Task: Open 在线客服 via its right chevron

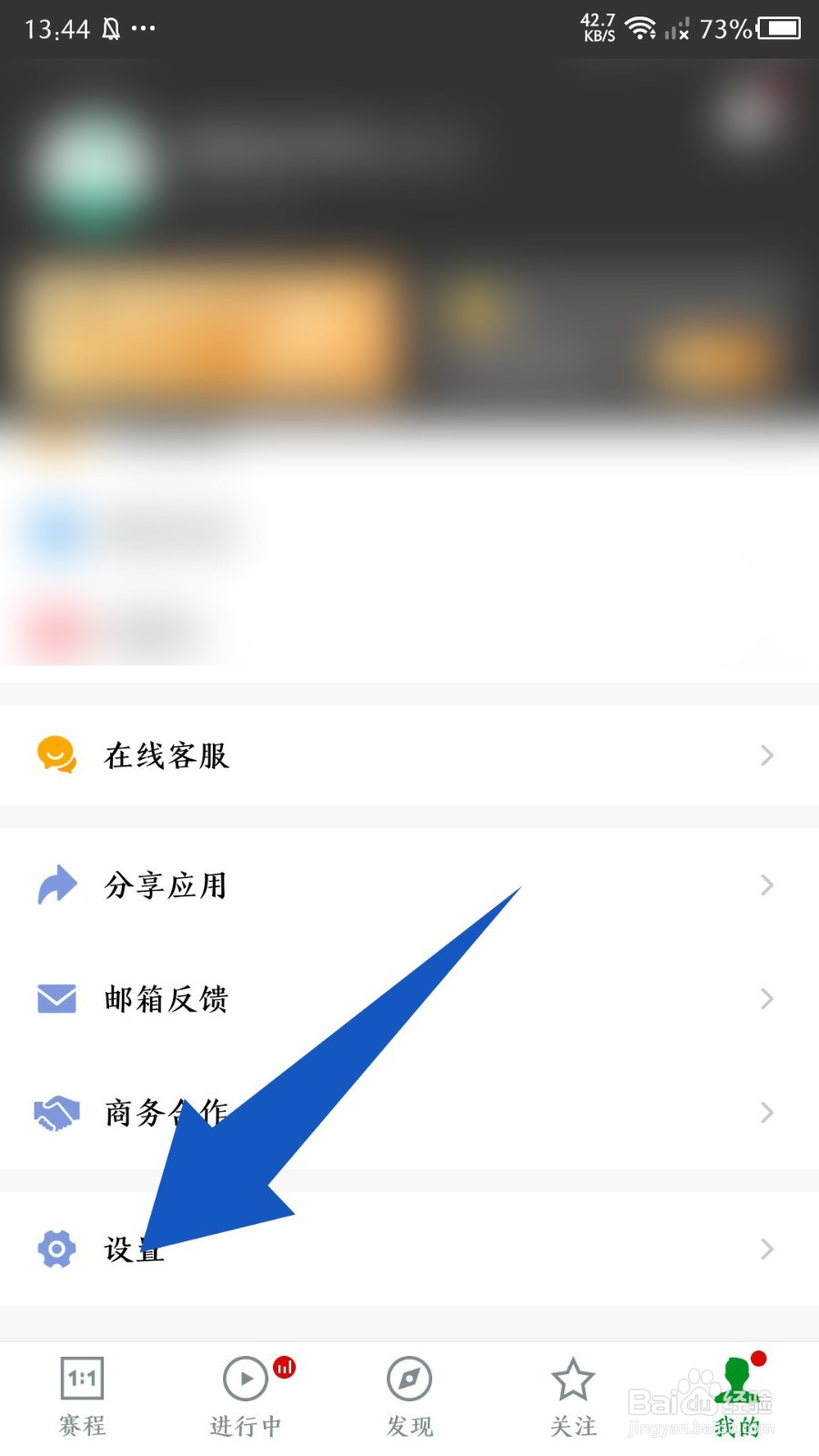Action: 765,754
